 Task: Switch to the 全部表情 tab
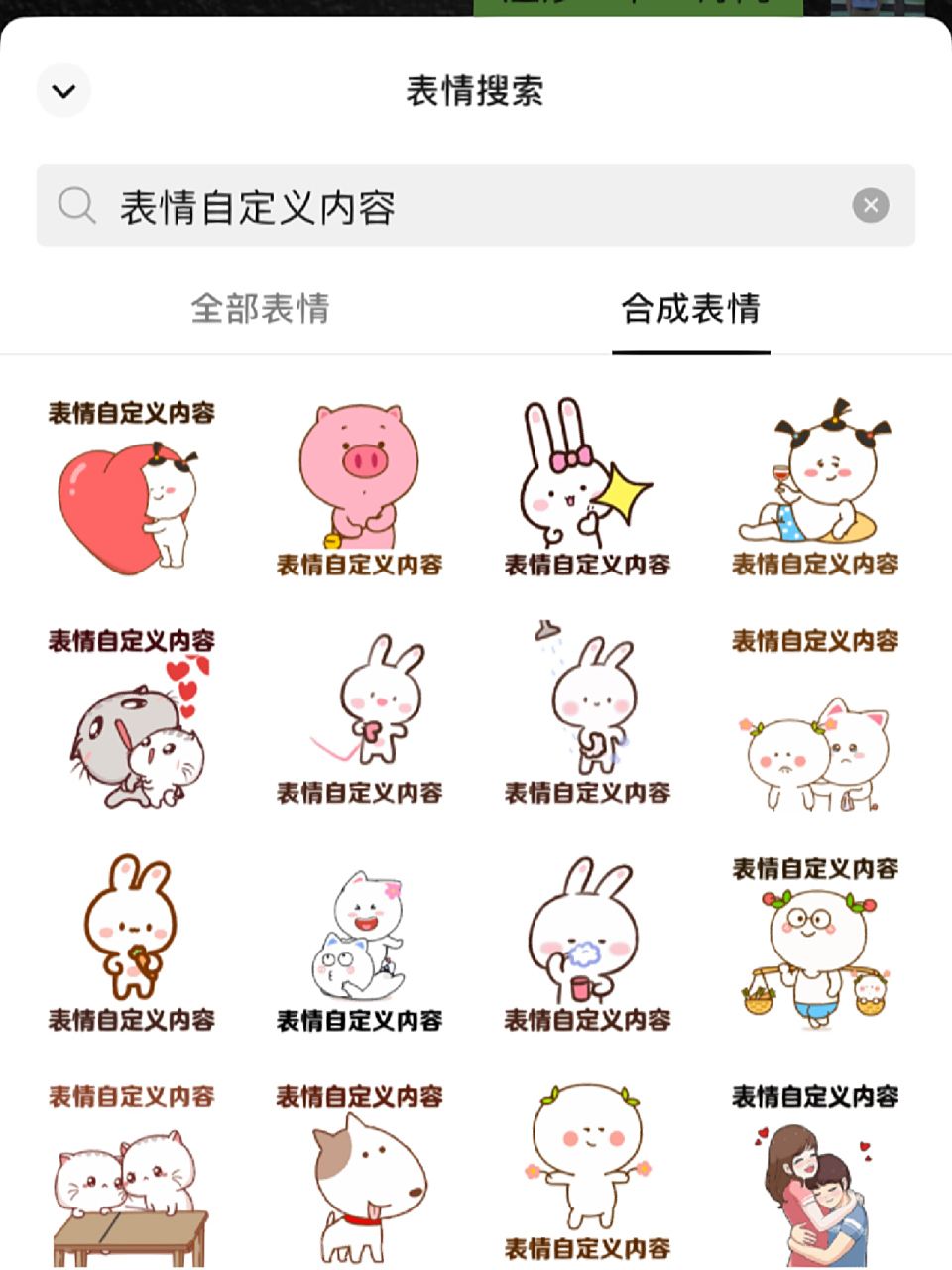click(x=258, y=311)
